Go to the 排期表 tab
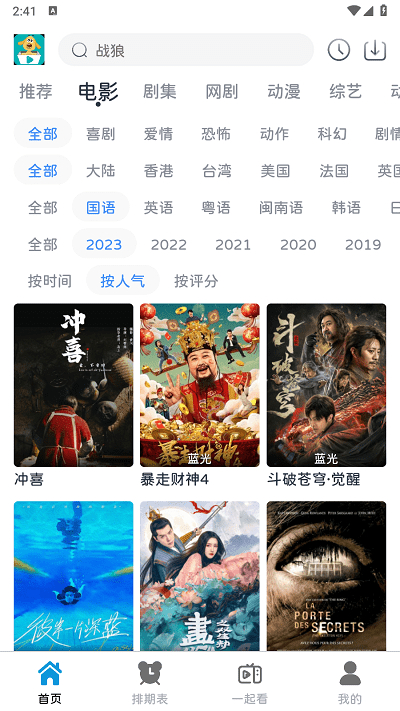This screenshot has height=711, width=400. point(150,682)
